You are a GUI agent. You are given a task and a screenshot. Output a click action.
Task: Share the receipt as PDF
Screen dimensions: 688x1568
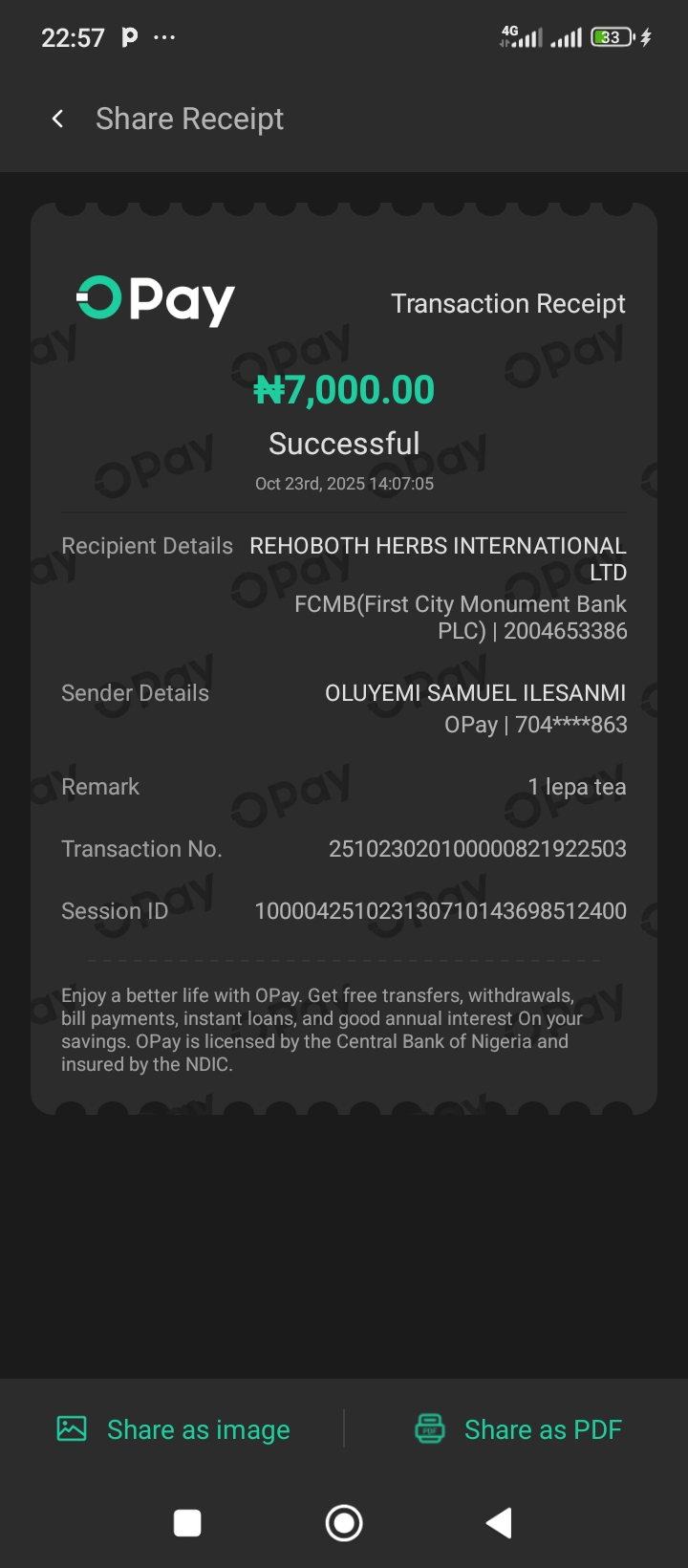tap(518, 1429)
